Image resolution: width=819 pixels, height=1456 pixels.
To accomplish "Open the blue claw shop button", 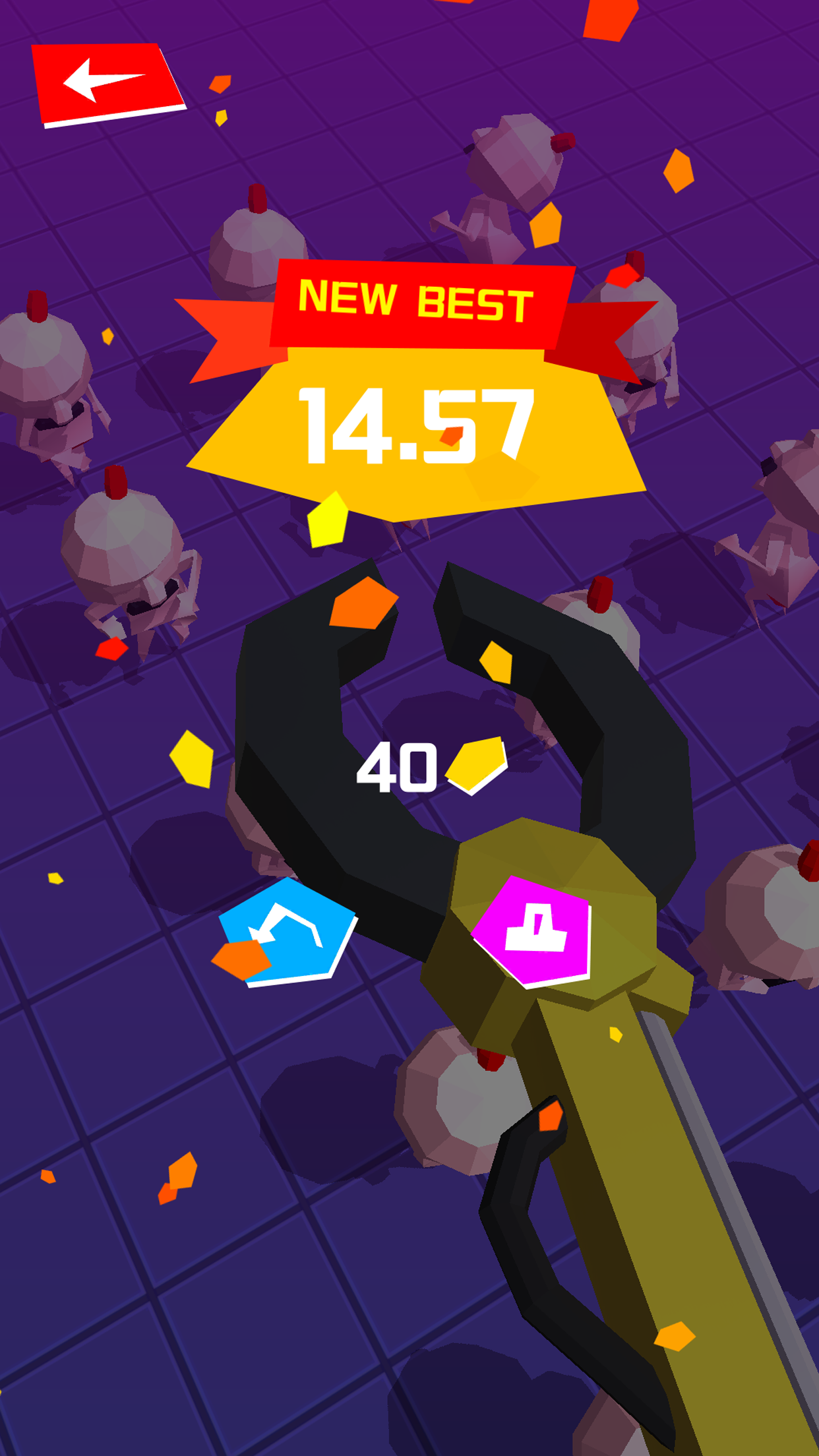I will click(x=288, y=932).
